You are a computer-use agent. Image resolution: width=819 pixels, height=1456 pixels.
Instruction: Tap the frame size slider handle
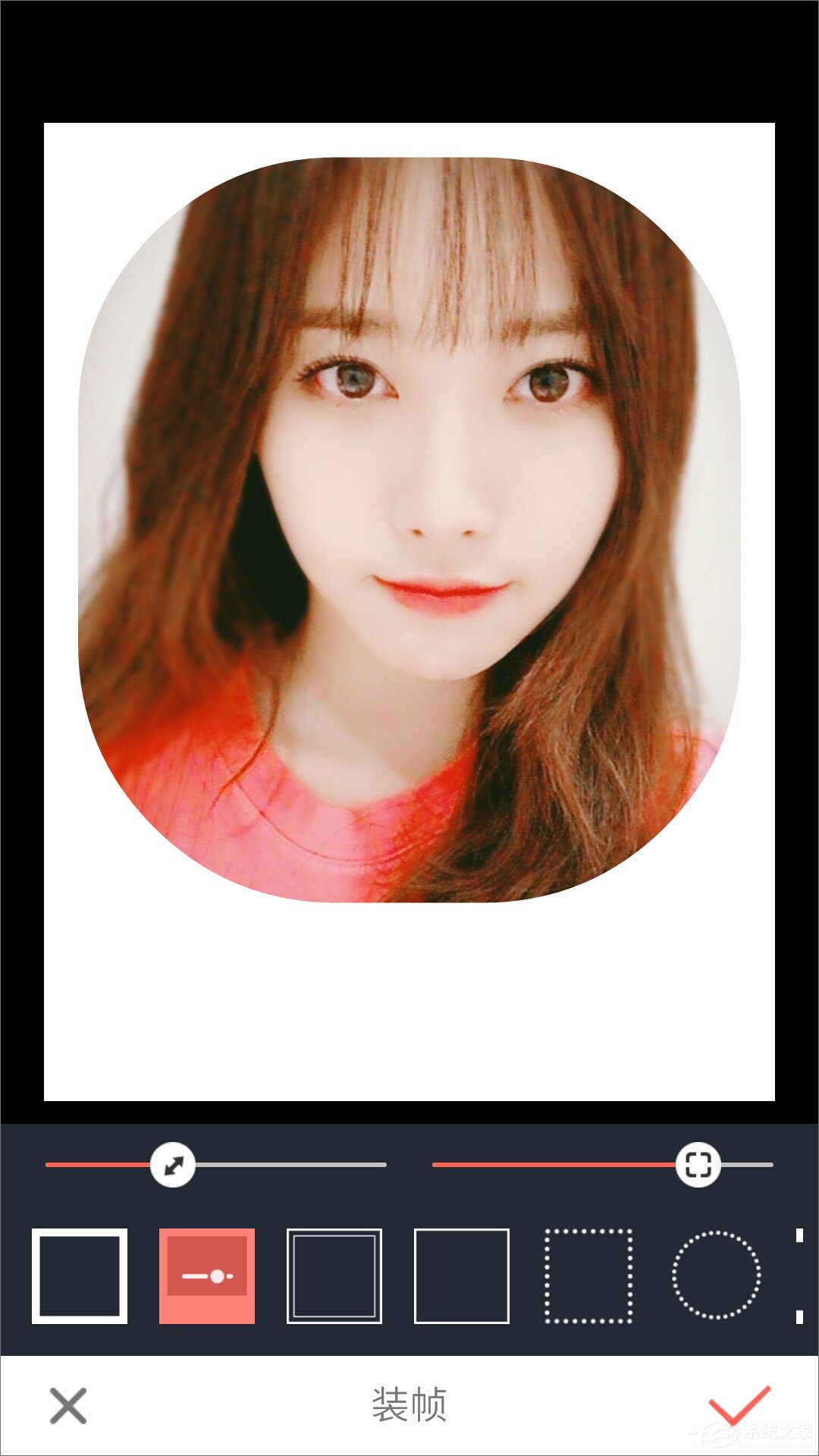point(173,1165)
